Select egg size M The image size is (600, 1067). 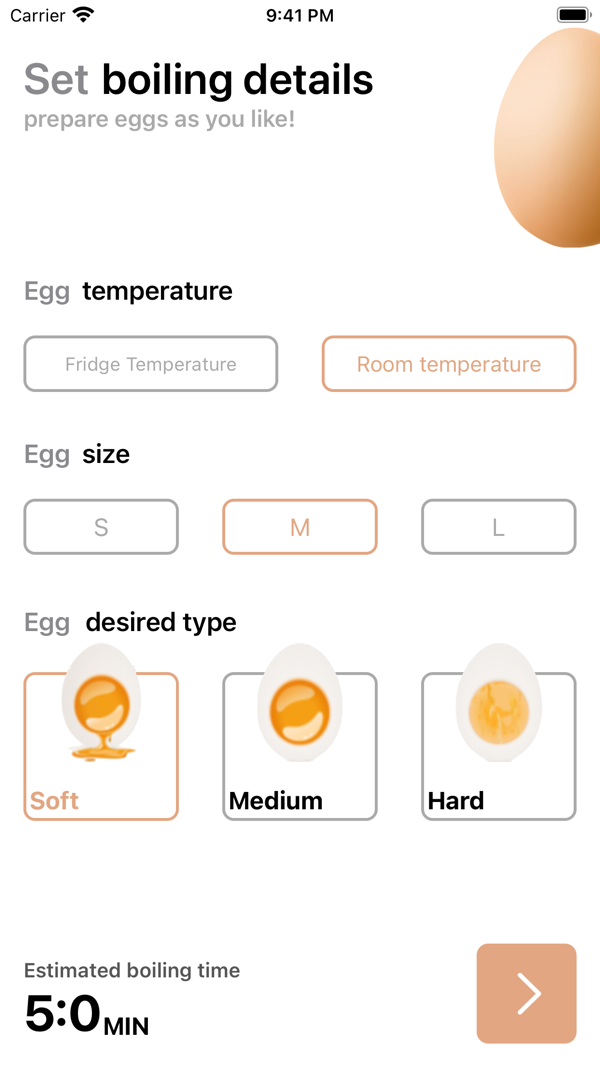click(x=300, y=527)
